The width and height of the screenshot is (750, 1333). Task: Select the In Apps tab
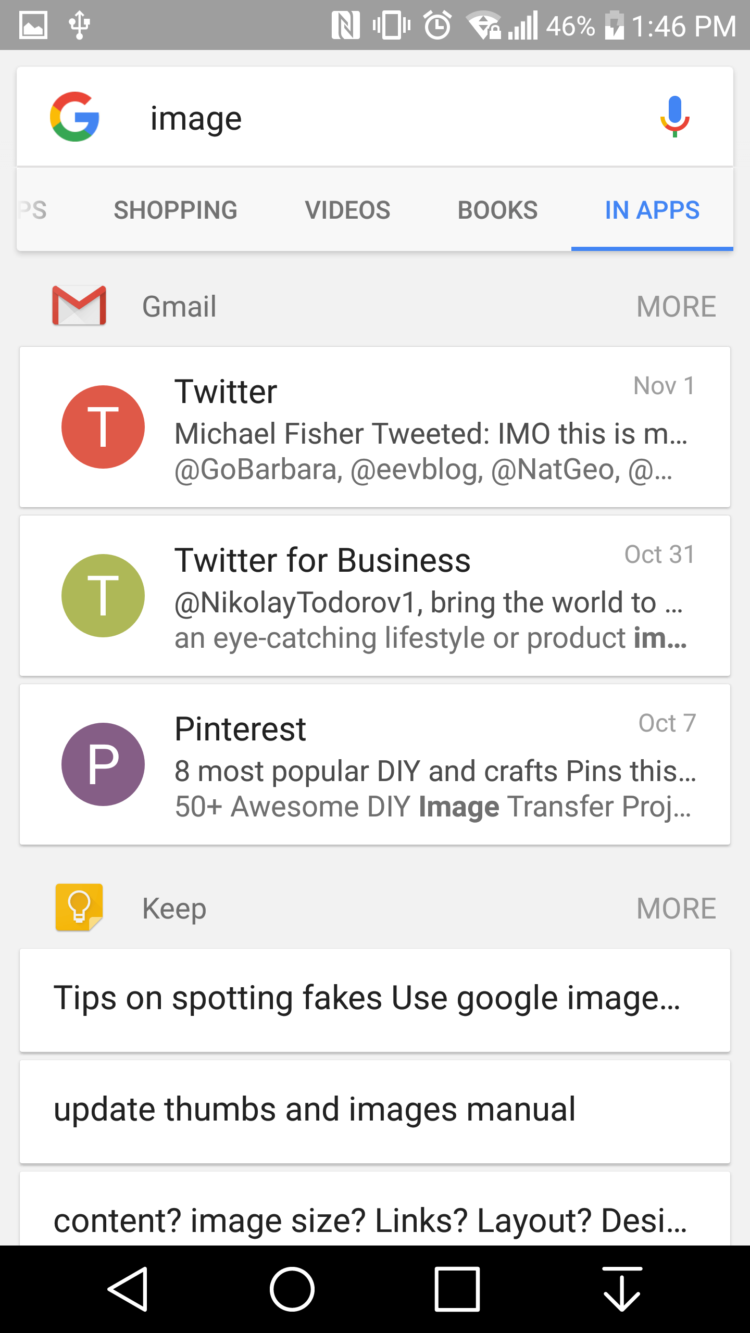point(652,210)
